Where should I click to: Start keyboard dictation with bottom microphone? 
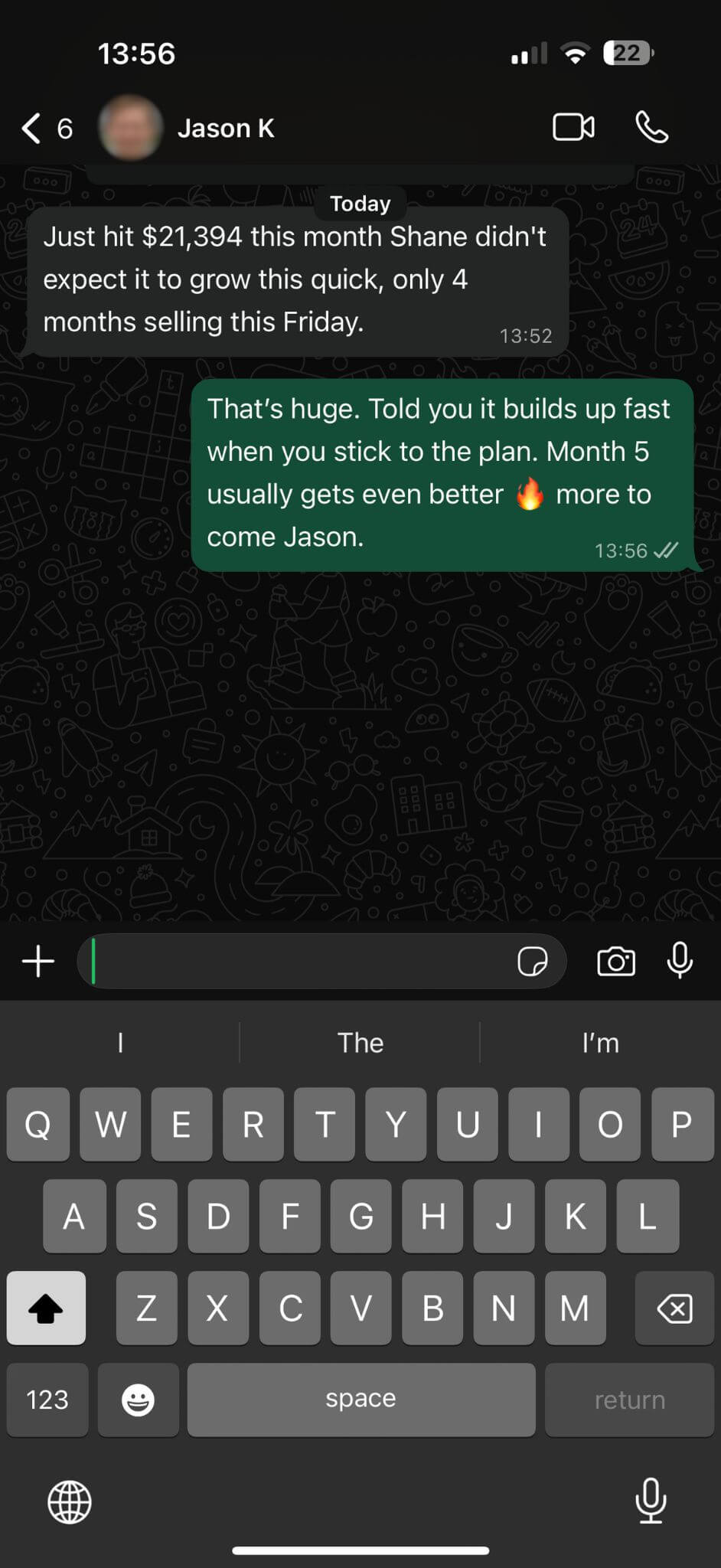pyautogui.click(x=651, y=1501)
